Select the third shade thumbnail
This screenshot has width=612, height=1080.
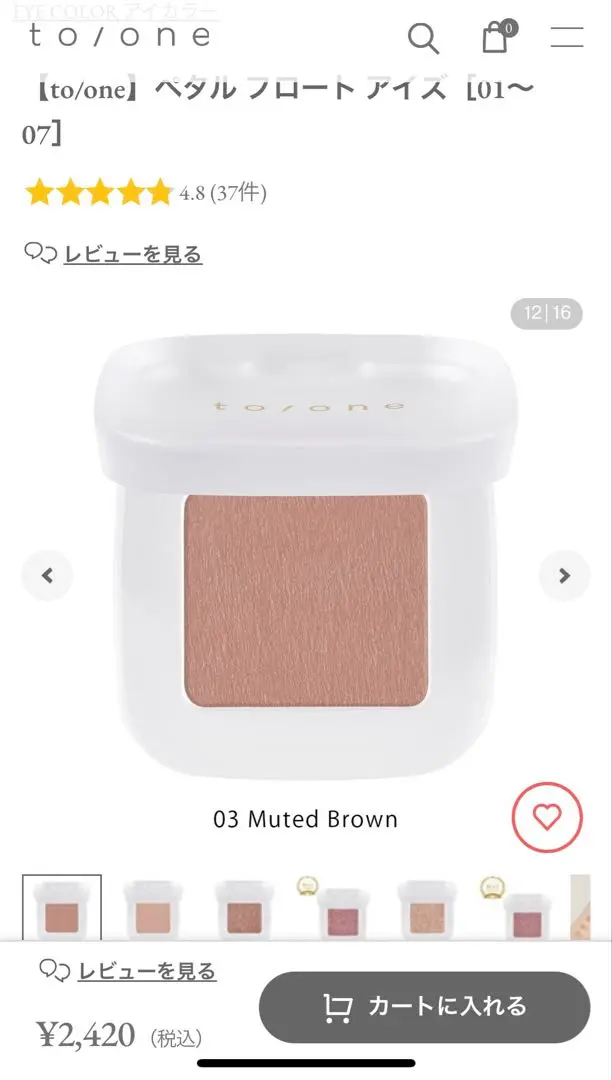coord(244,908)
